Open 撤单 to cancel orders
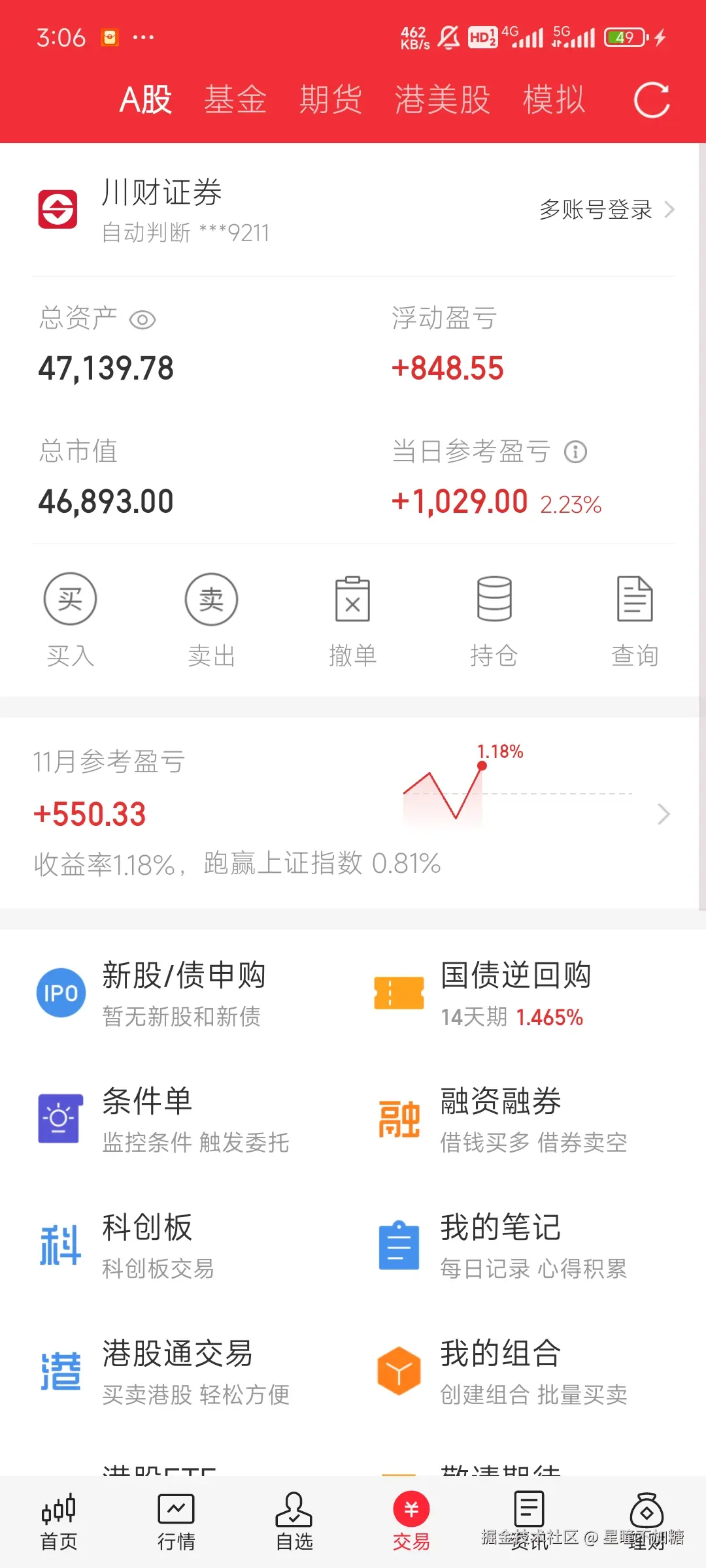Screen dimensions: 706x1568 (352, 617)
